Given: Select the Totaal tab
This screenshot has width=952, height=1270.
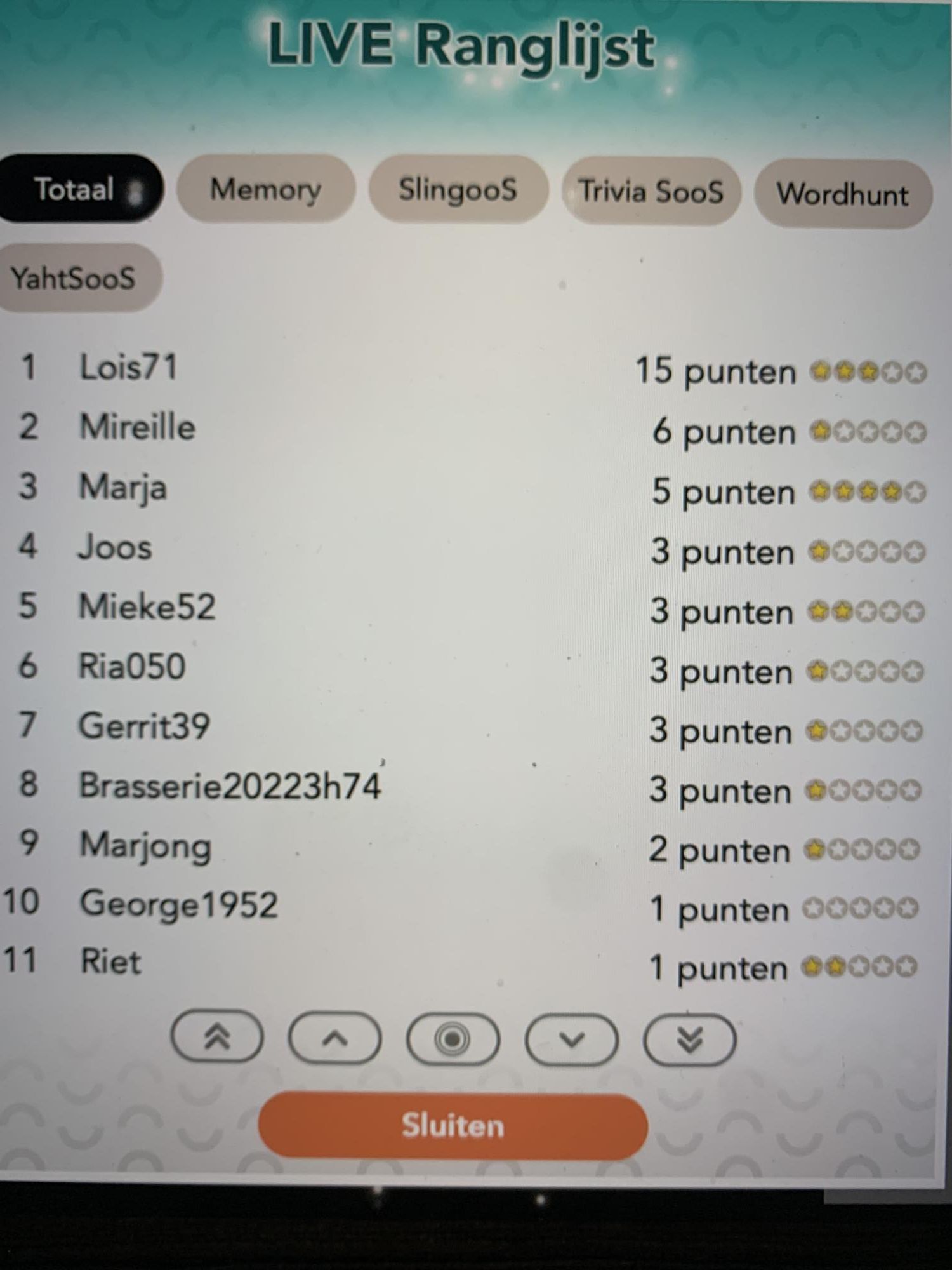Looking at the screenshot, I should (79, 189).
